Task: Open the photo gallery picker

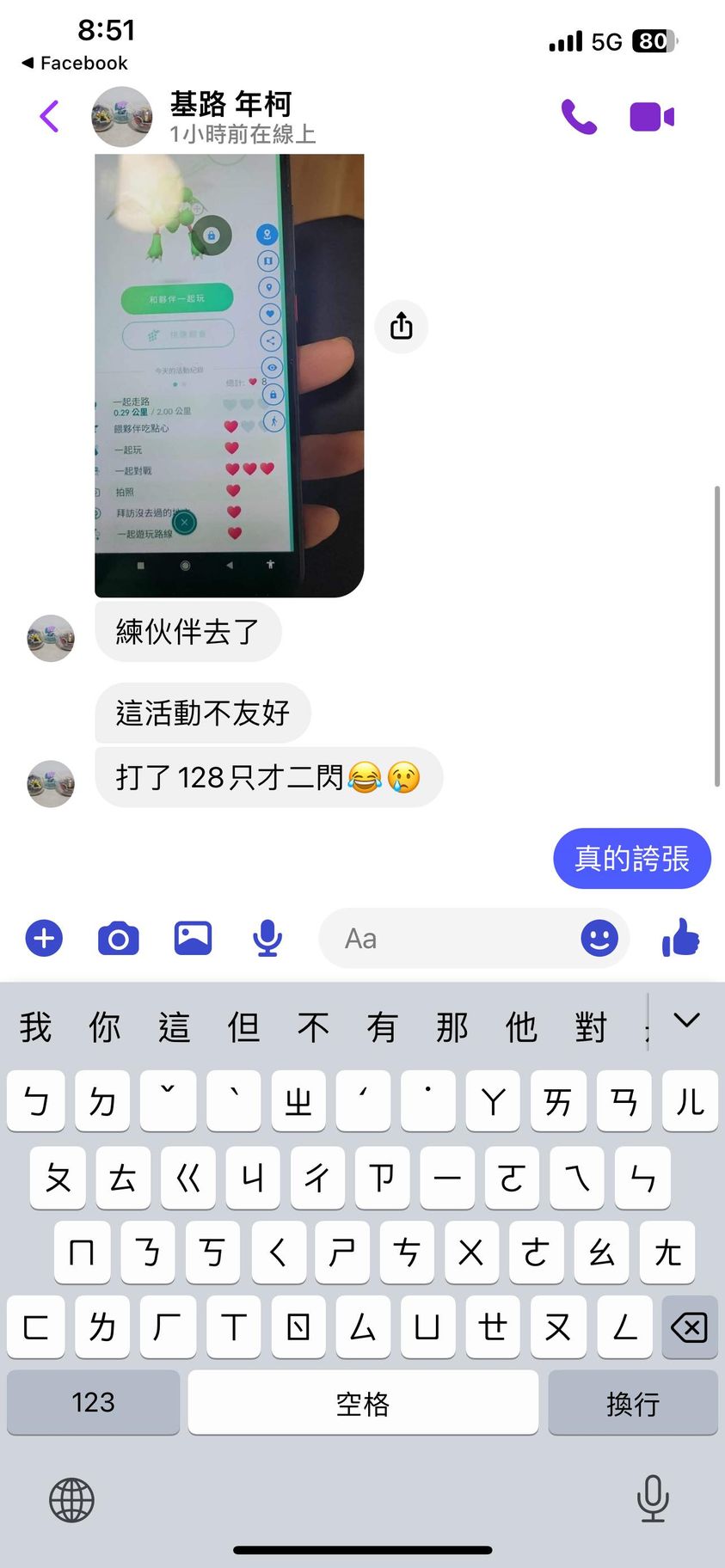Action: coord(193,938)
